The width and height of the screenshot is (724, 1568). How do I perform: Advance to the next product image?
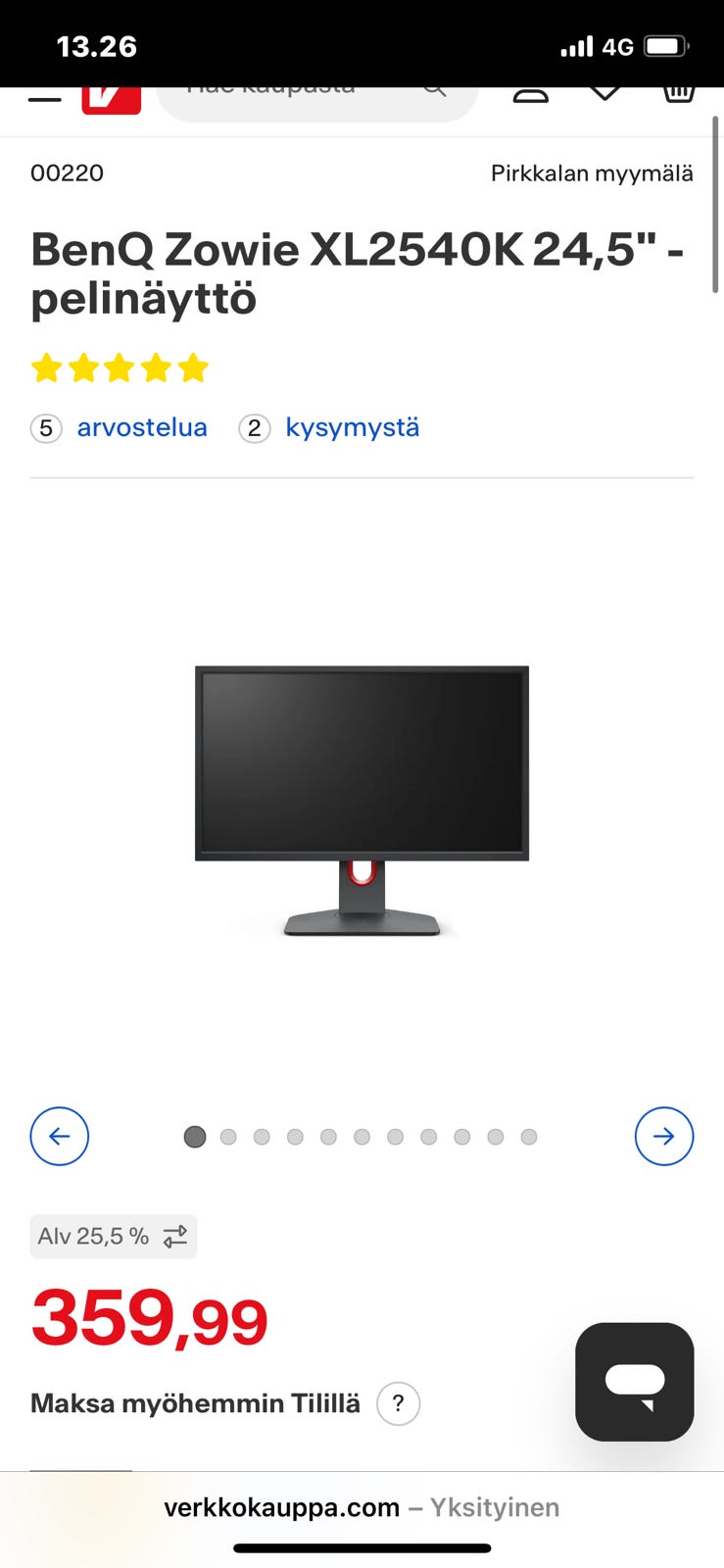point(664,1136)
